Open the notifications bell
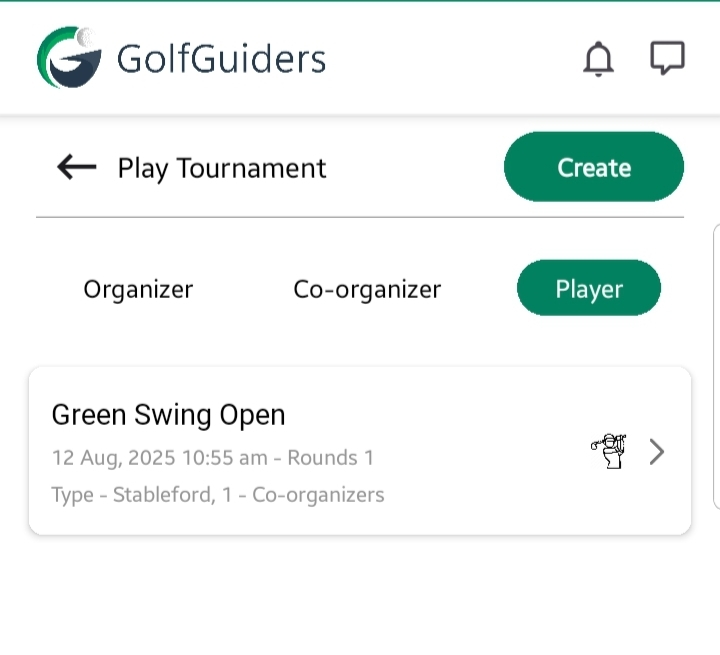Image resolution: width=720 pixels, height=655 pixels. [598, 59]
